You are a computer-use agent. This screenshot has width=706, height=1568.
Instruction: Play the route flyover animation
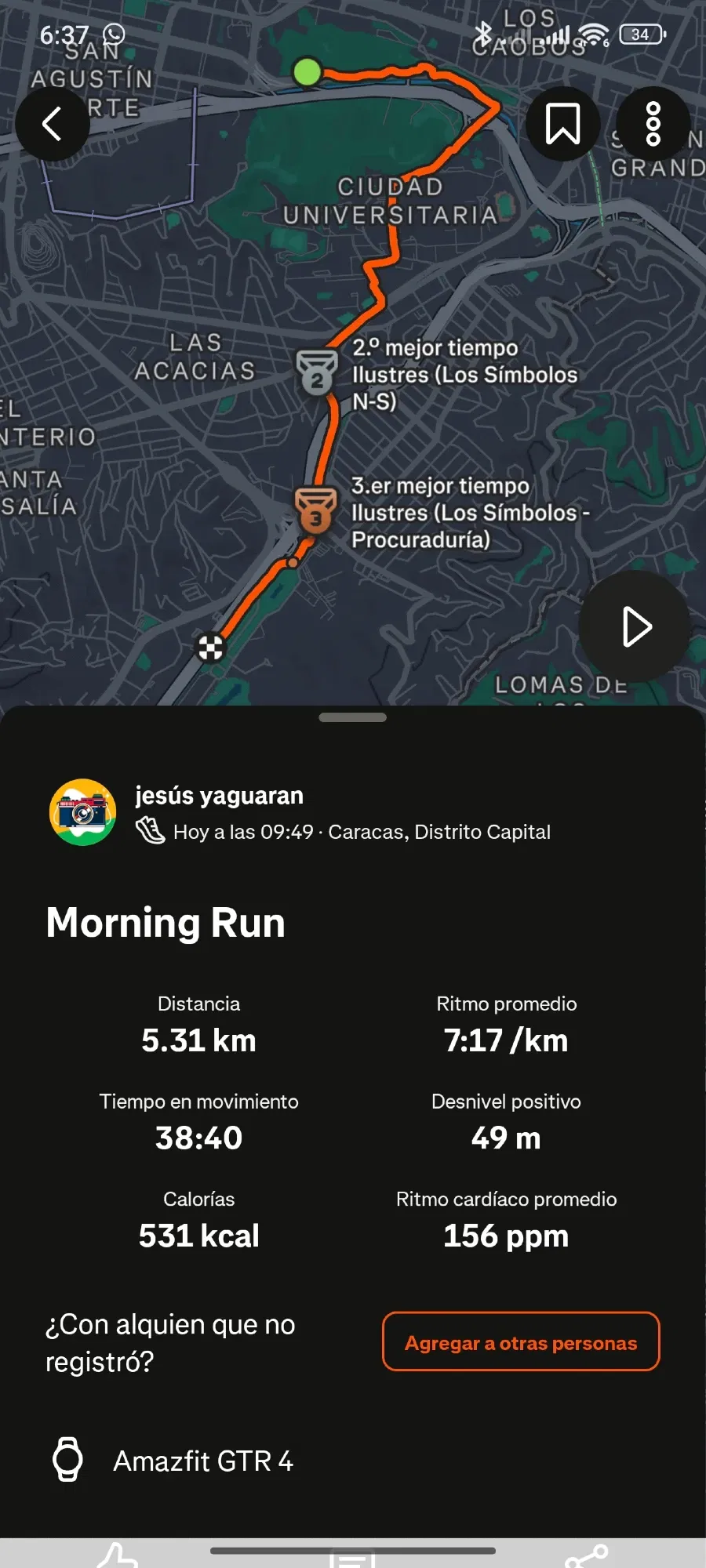click(635, 626)
